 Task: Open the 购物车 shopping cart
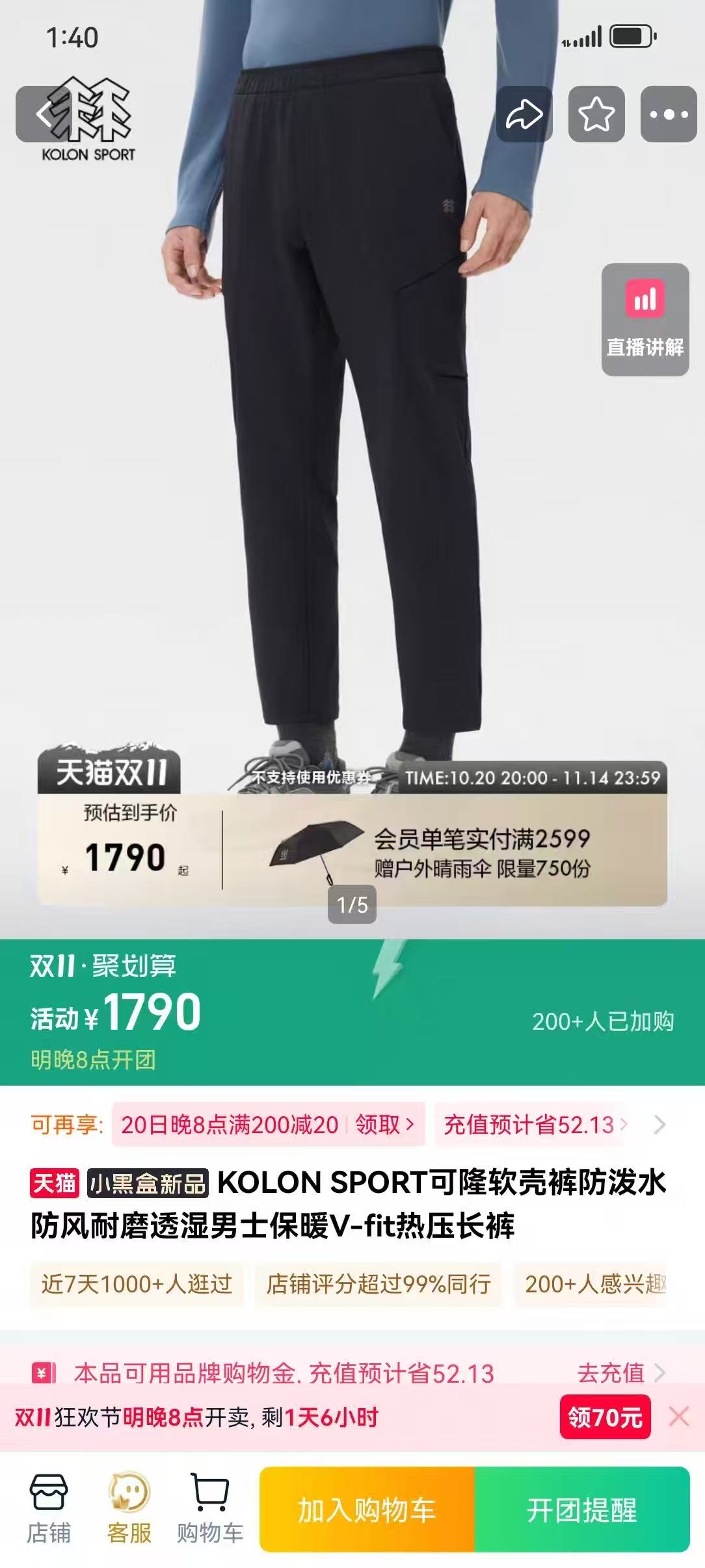pyautogui.click(x=210, y=1509)
